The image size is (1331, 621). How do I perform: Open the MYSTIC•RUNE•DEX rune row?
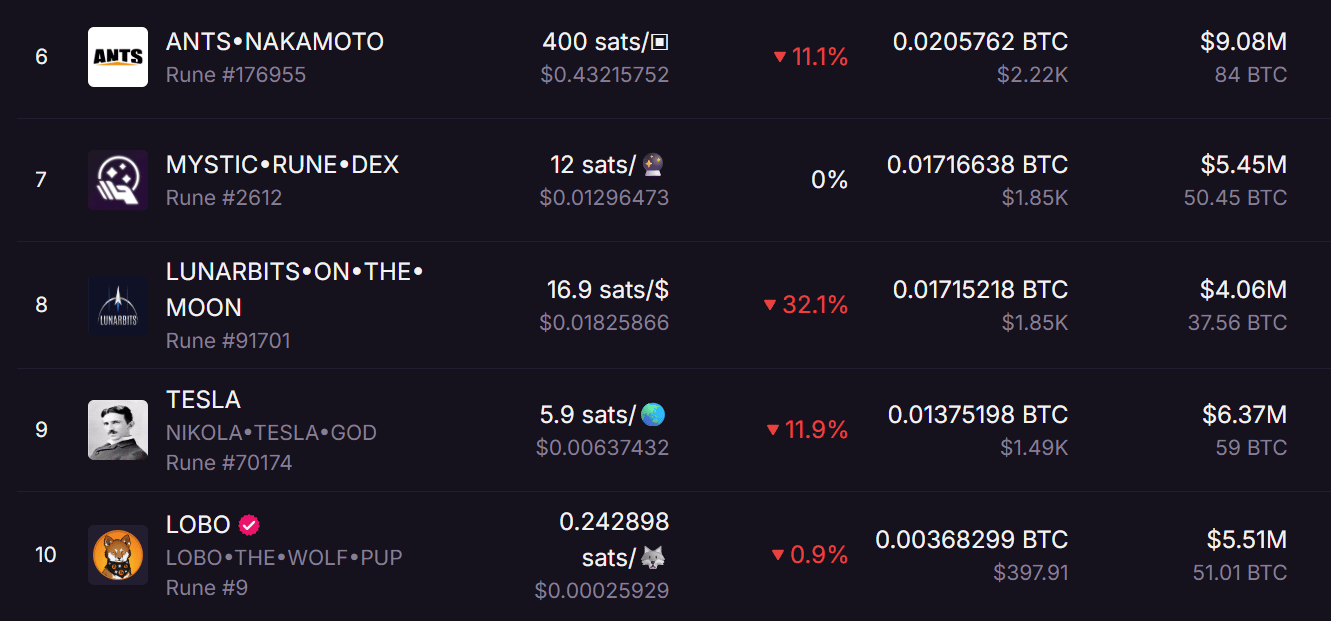(282, 165)
